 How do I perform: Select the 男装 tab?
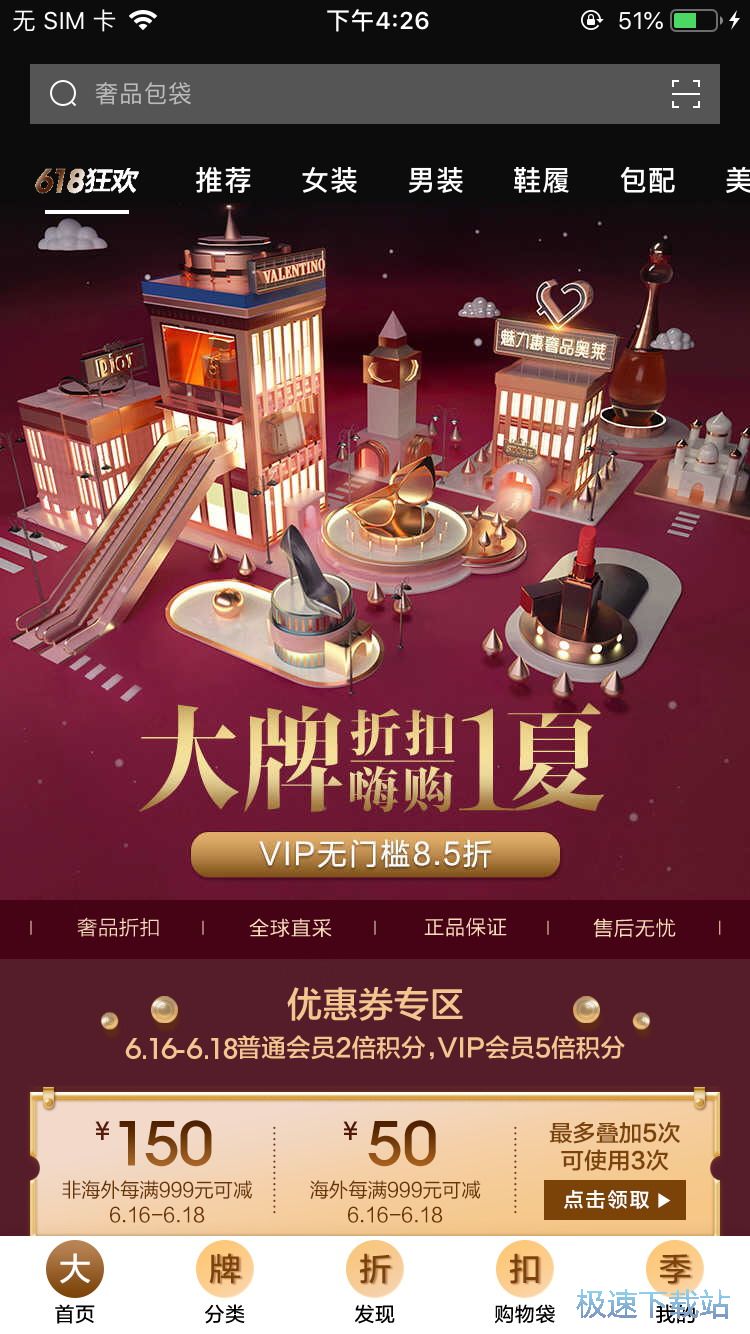click(435, 181)
